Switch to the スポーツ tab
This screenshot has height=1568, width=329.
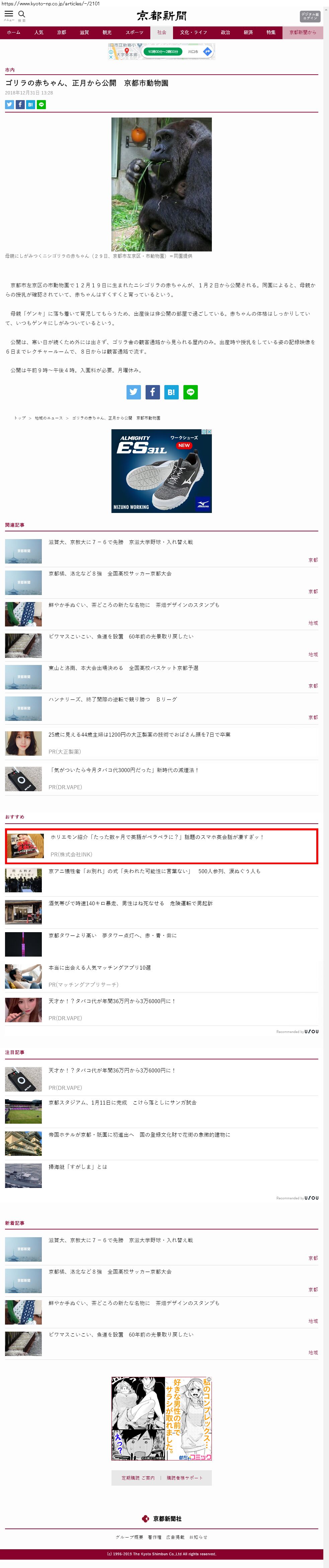click(135, 32)
